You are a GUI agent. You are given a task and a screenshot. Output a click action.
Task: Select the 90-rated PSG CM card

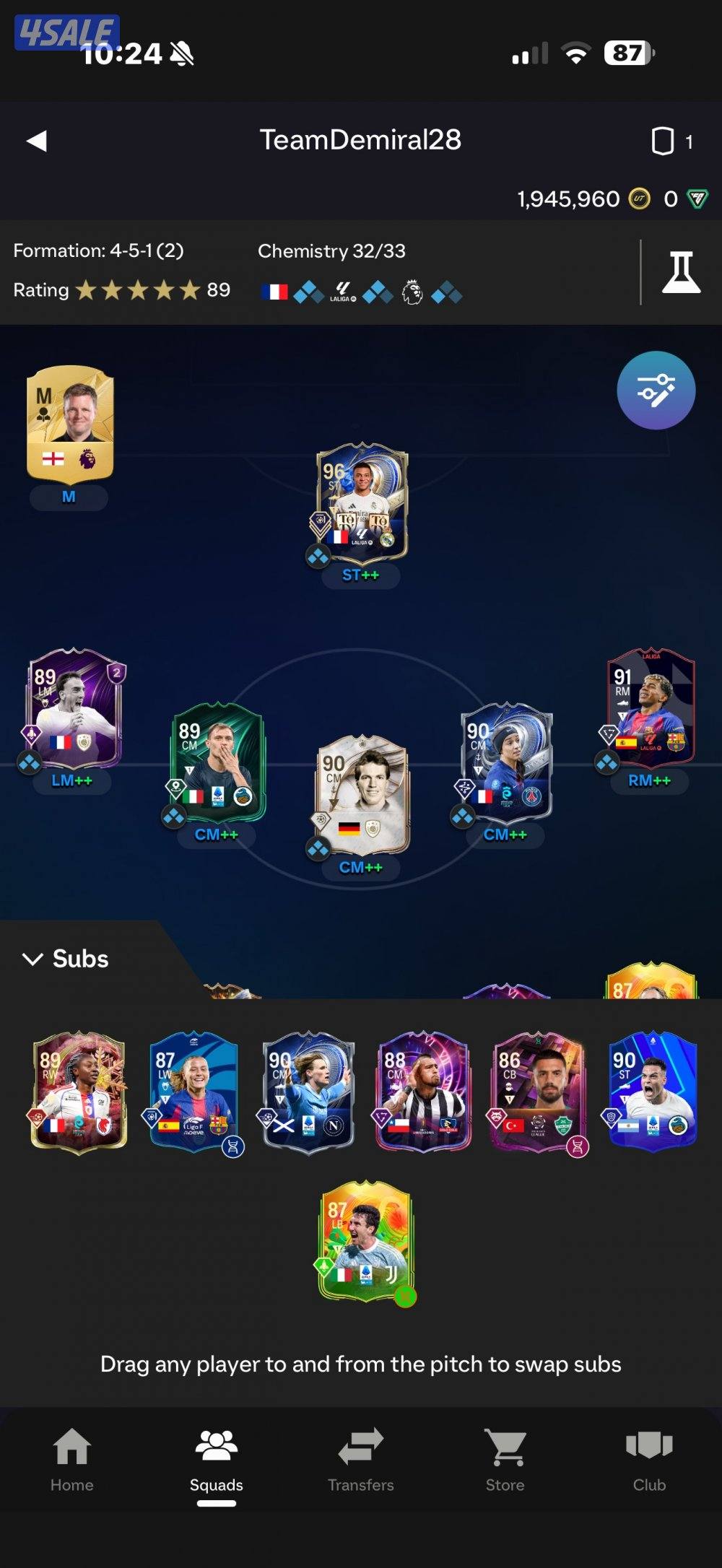(x=506, y=762)
